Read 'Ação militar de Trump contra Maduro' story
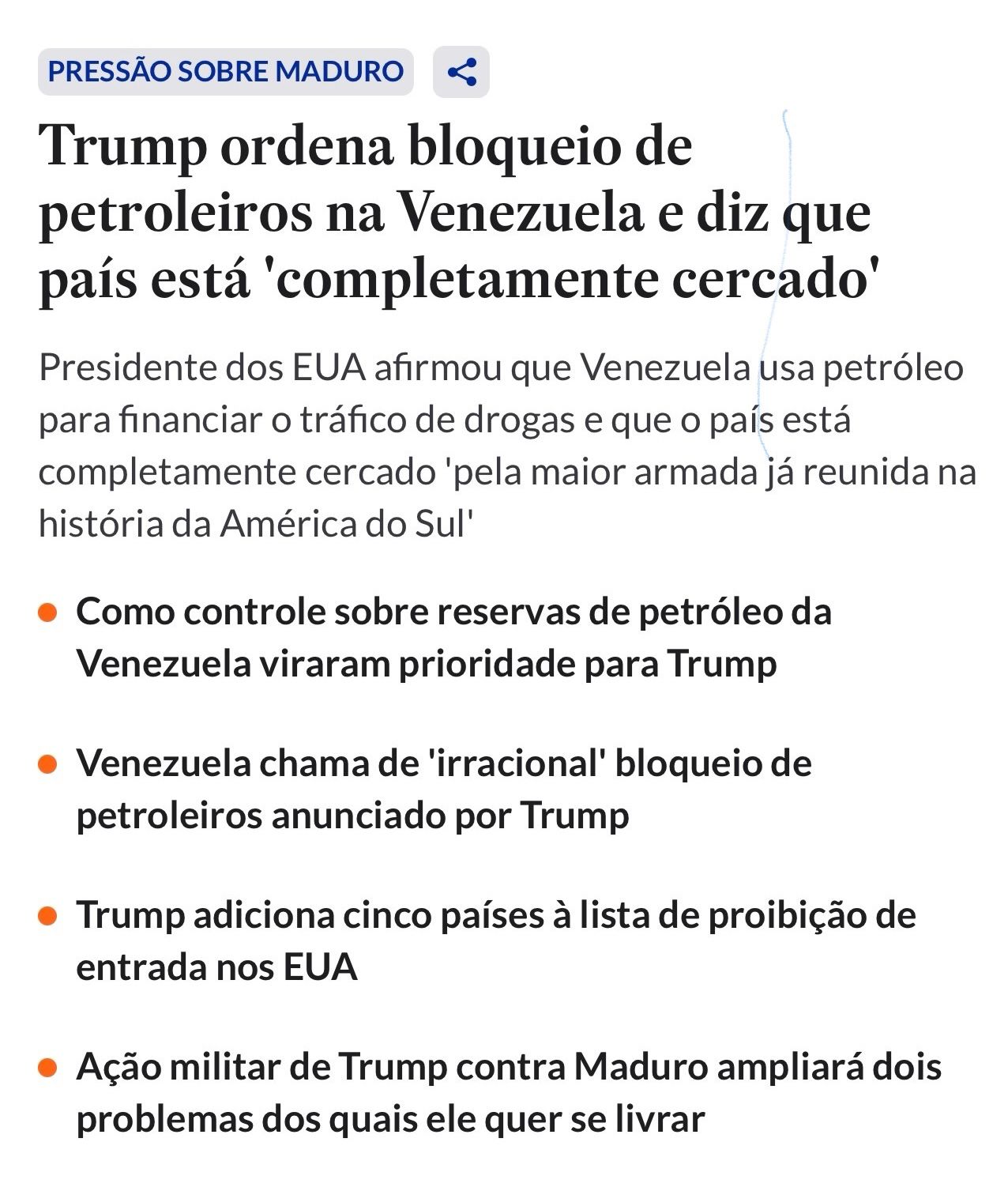The width and height of the screenshot is (1008, 1191). click(508, 1092)
